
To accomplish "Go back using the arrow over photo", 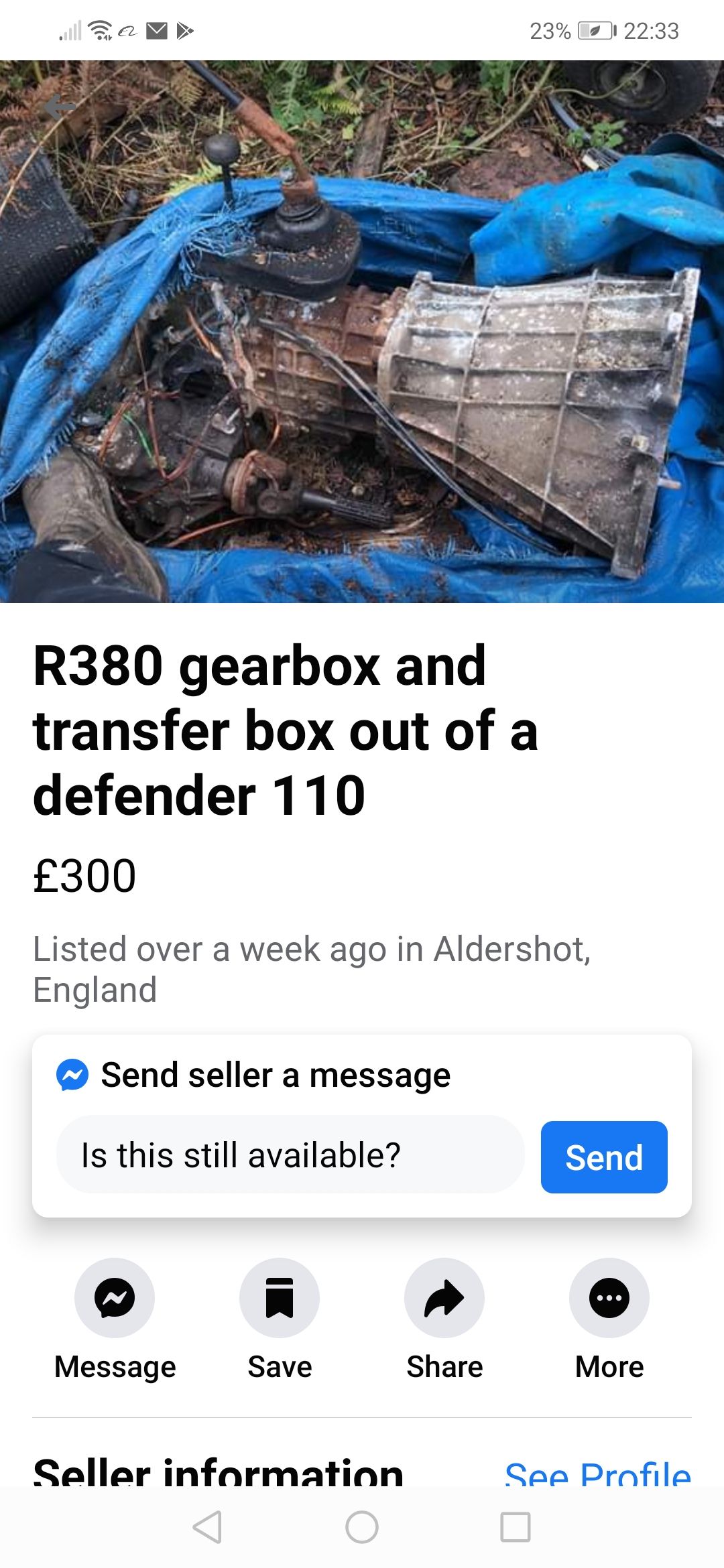I will [59, 106].
